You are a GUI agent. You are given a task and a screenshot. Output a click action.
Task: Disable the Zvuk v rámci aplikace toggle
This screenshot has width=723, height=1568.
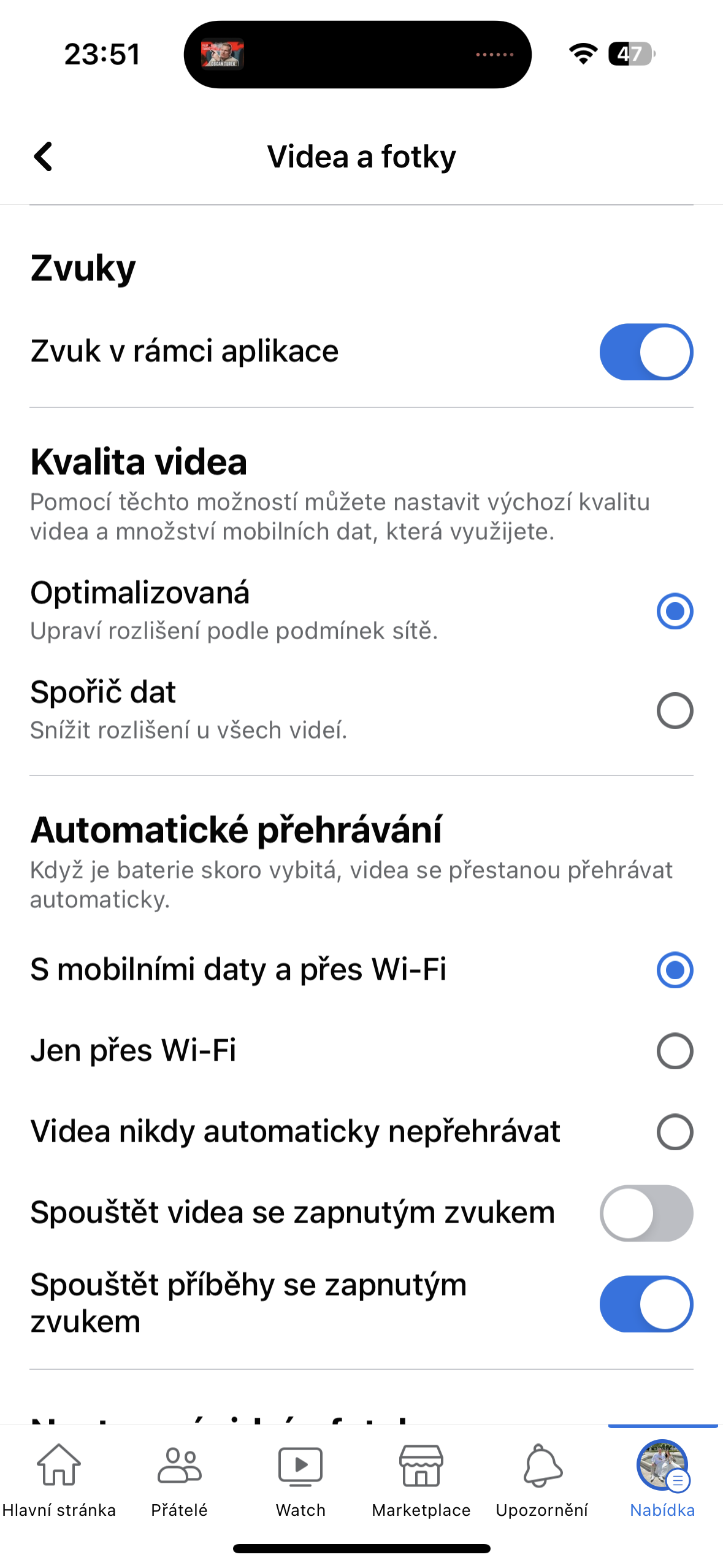646,352
